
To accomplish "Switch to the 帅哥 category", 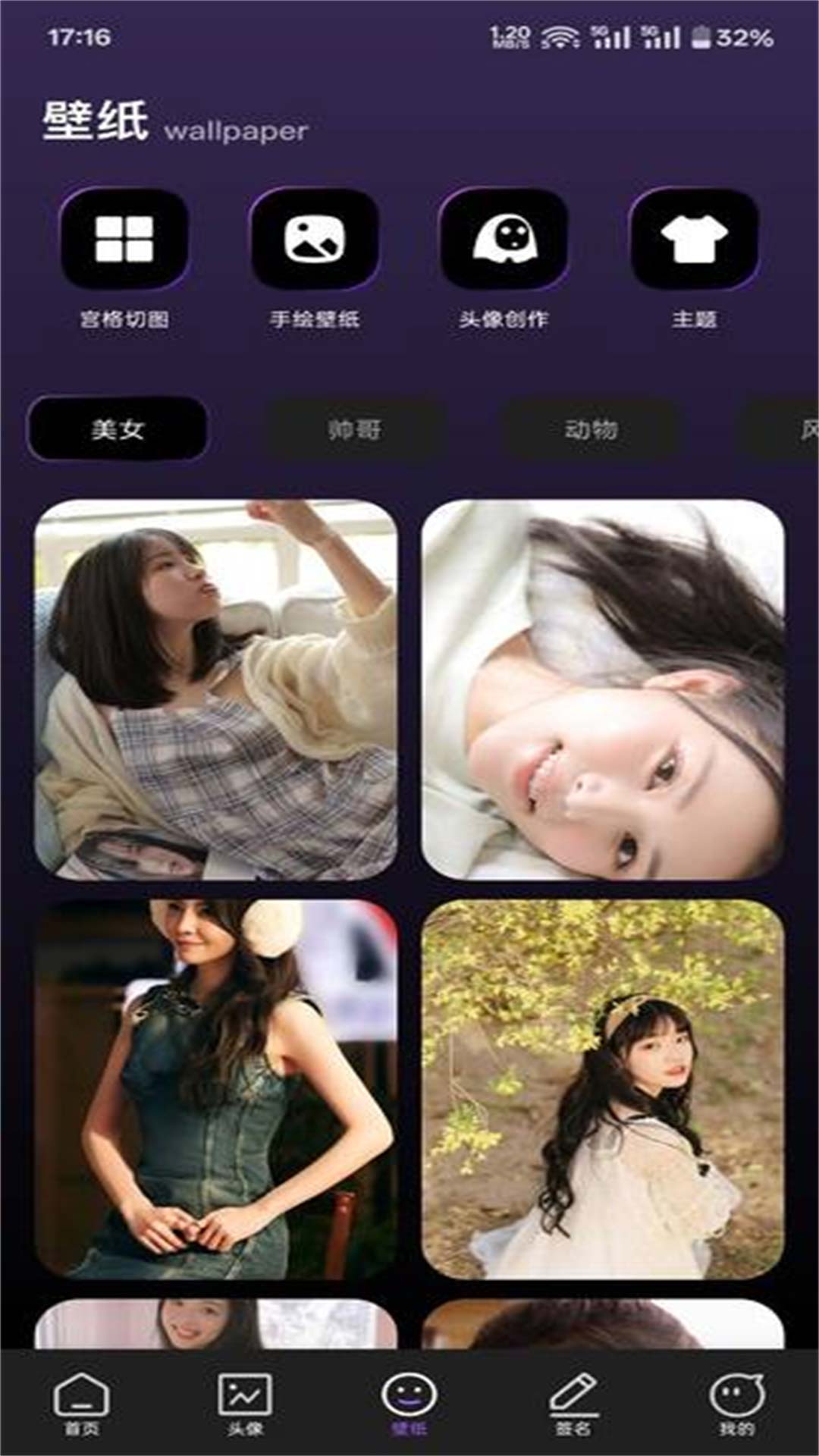I will [354, 430].
